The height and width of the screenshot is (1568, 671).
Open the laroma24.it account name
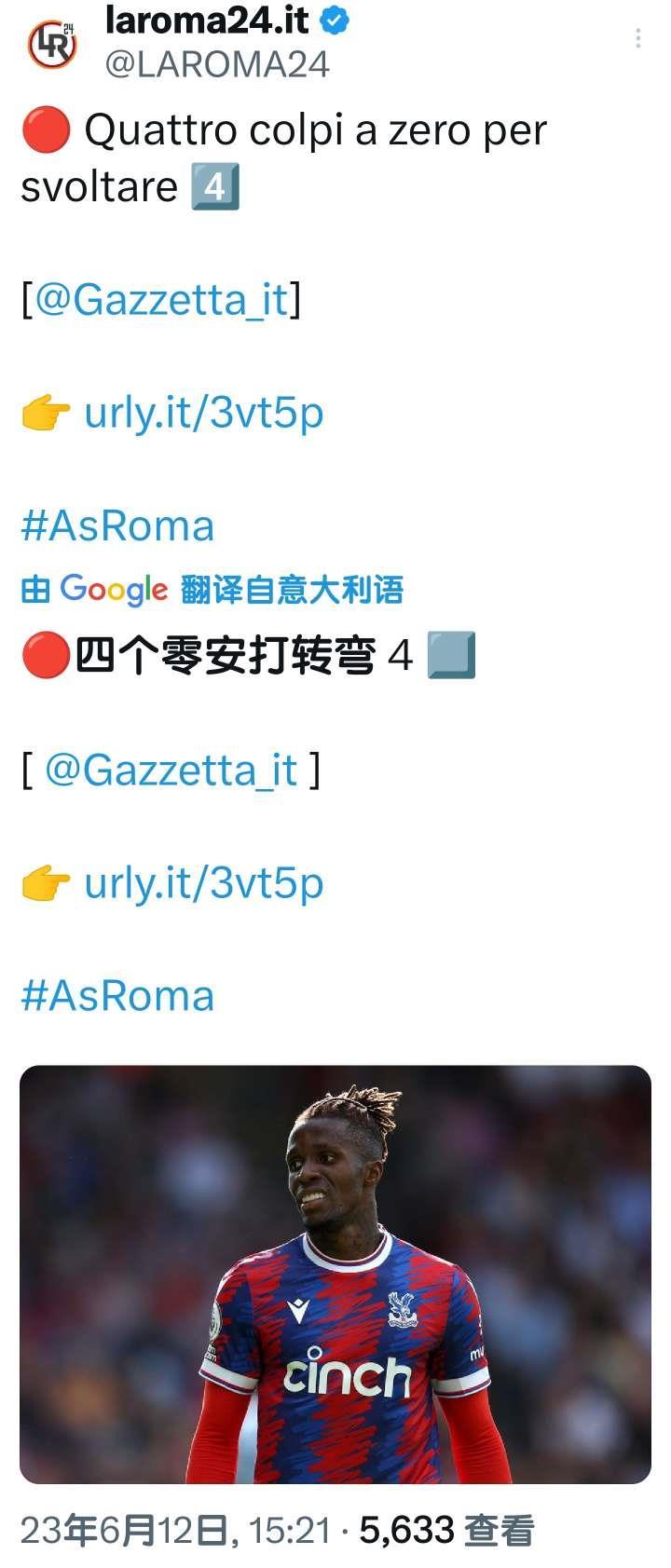207,20
